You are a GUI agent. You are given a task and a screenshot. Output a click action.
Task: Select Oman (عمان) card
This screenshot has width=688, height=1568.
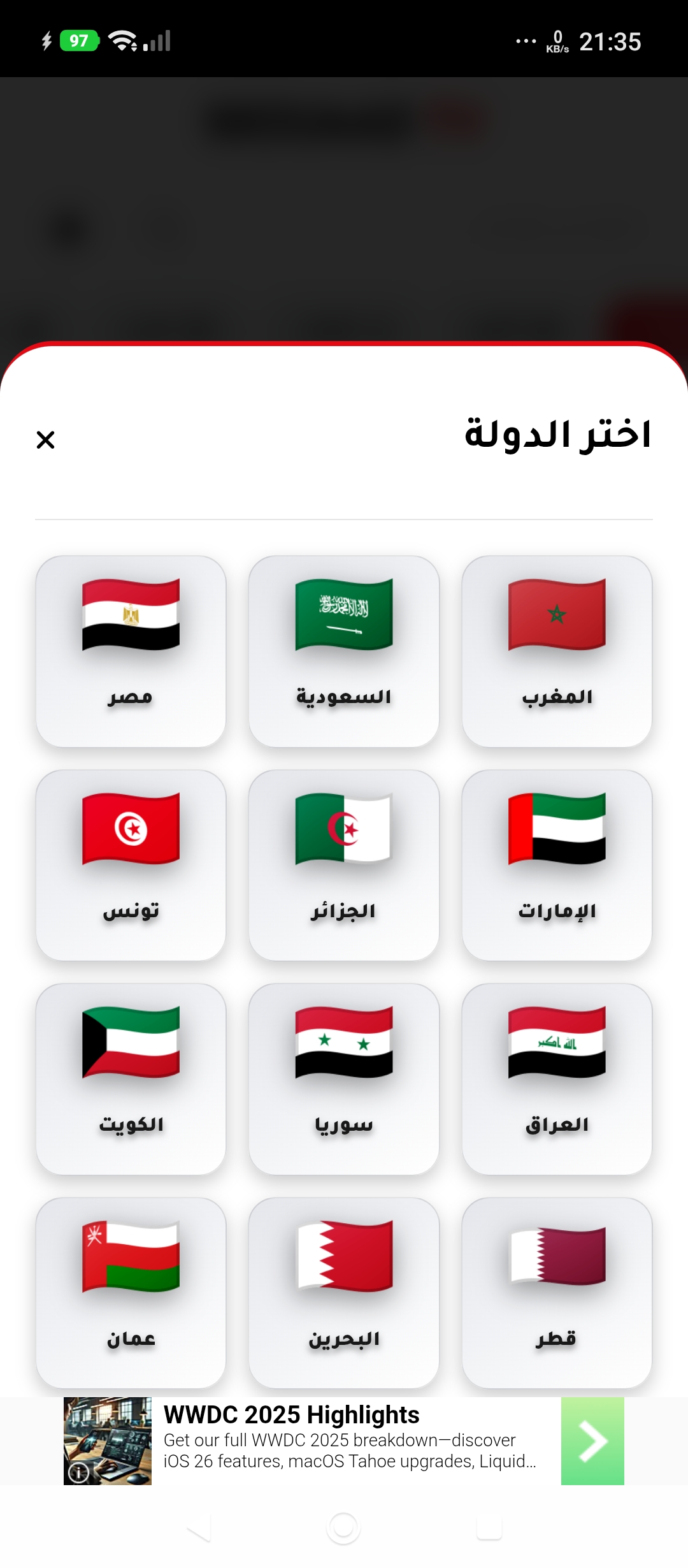click(131, 1292)
